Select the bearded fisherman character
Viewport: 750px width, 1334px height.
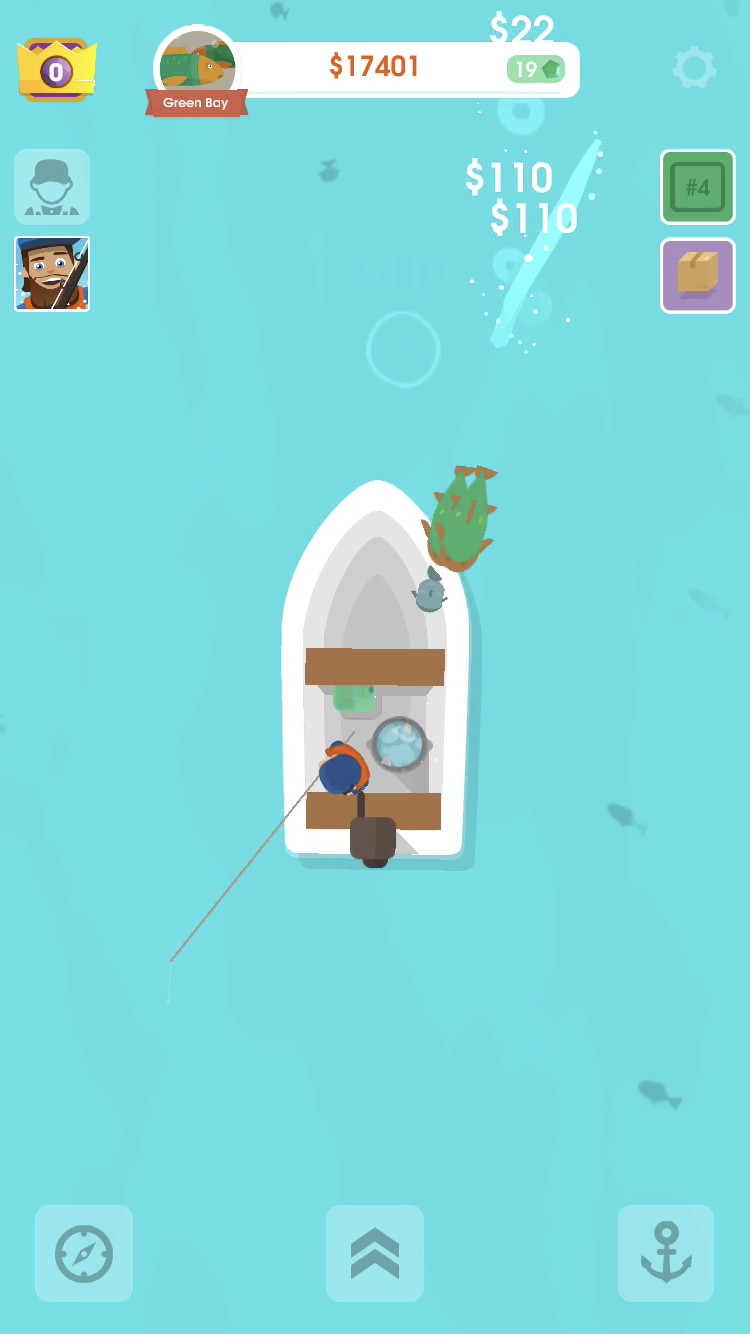tap(52, 274)
